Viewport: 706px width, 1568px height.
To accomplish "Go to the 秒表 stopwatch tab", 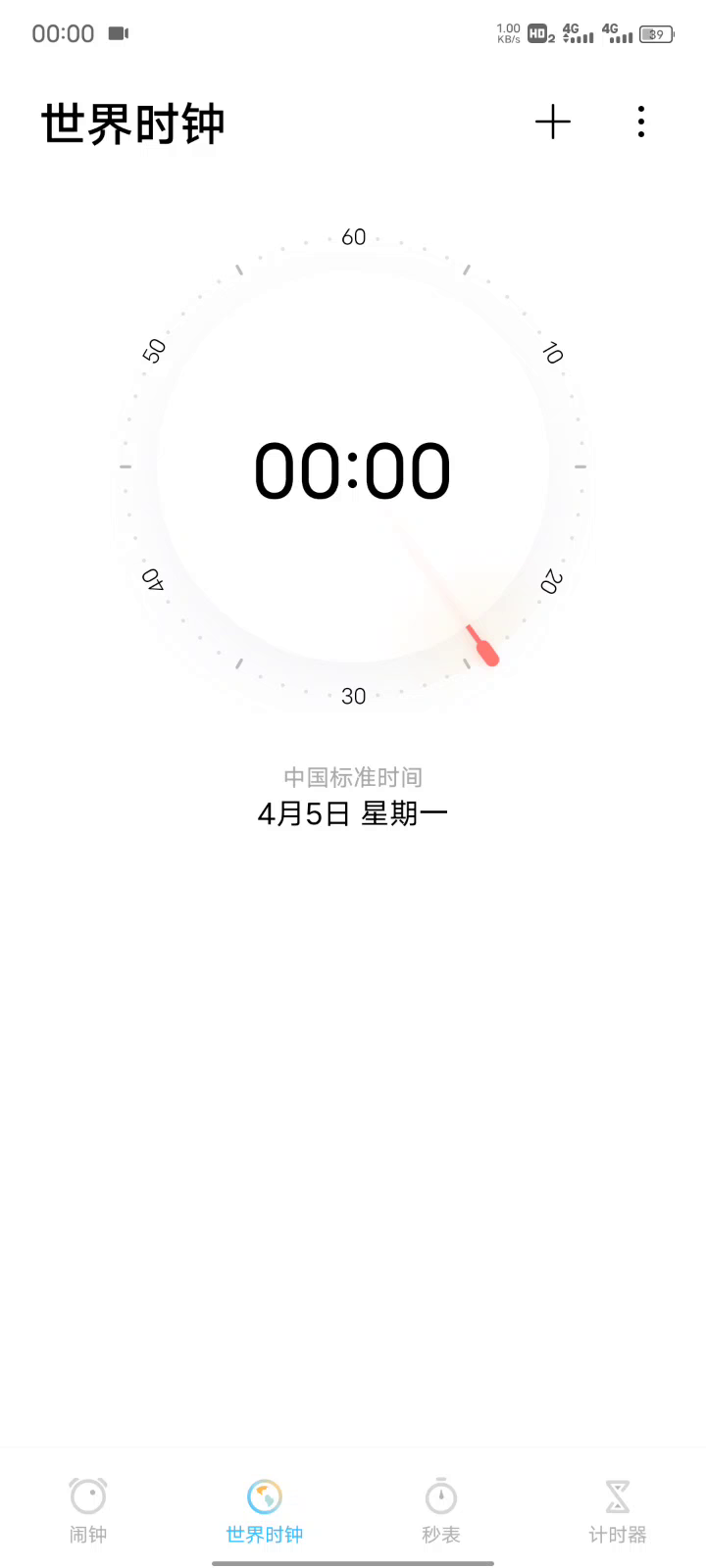I will (x=441, y=1510).
